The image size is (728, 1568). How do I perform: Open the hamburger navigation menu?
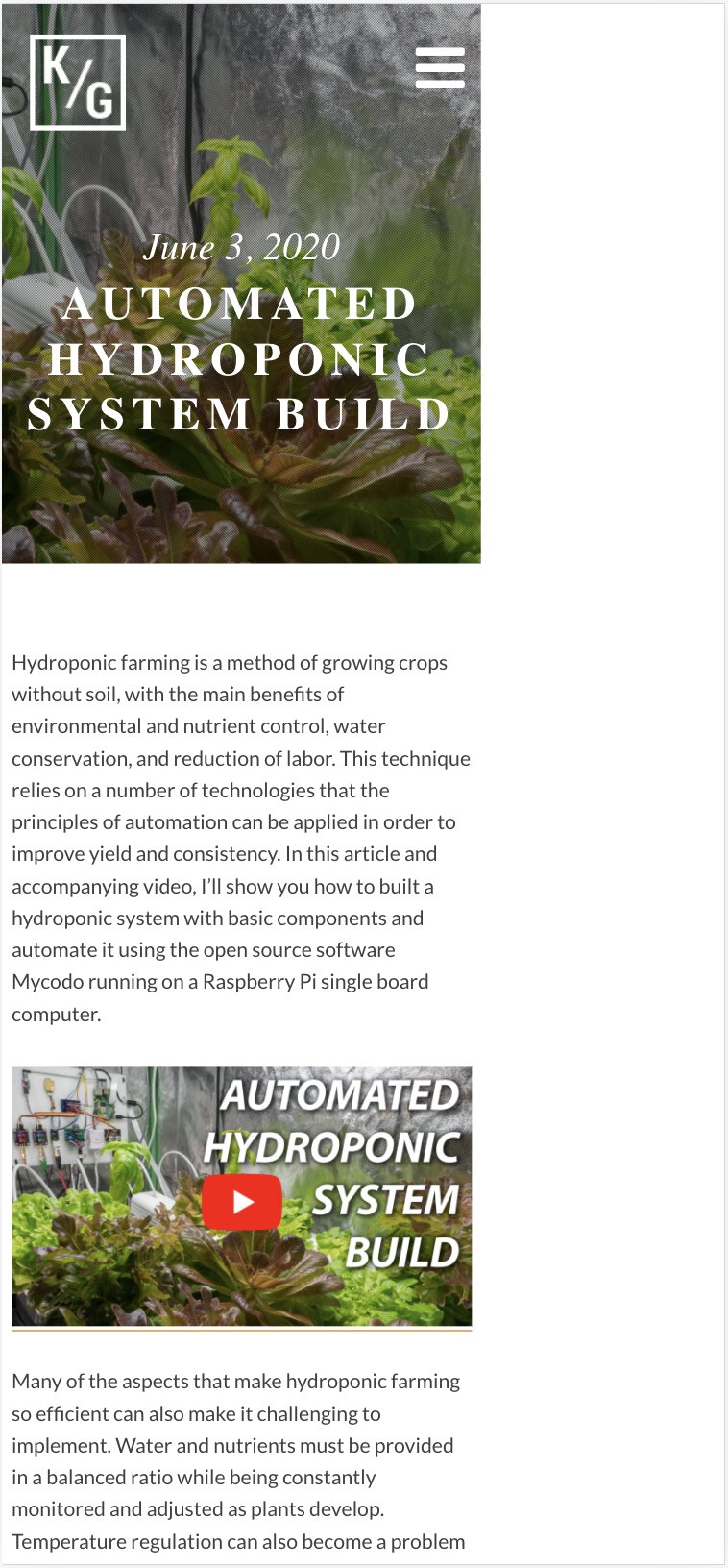tap(440, 68)
